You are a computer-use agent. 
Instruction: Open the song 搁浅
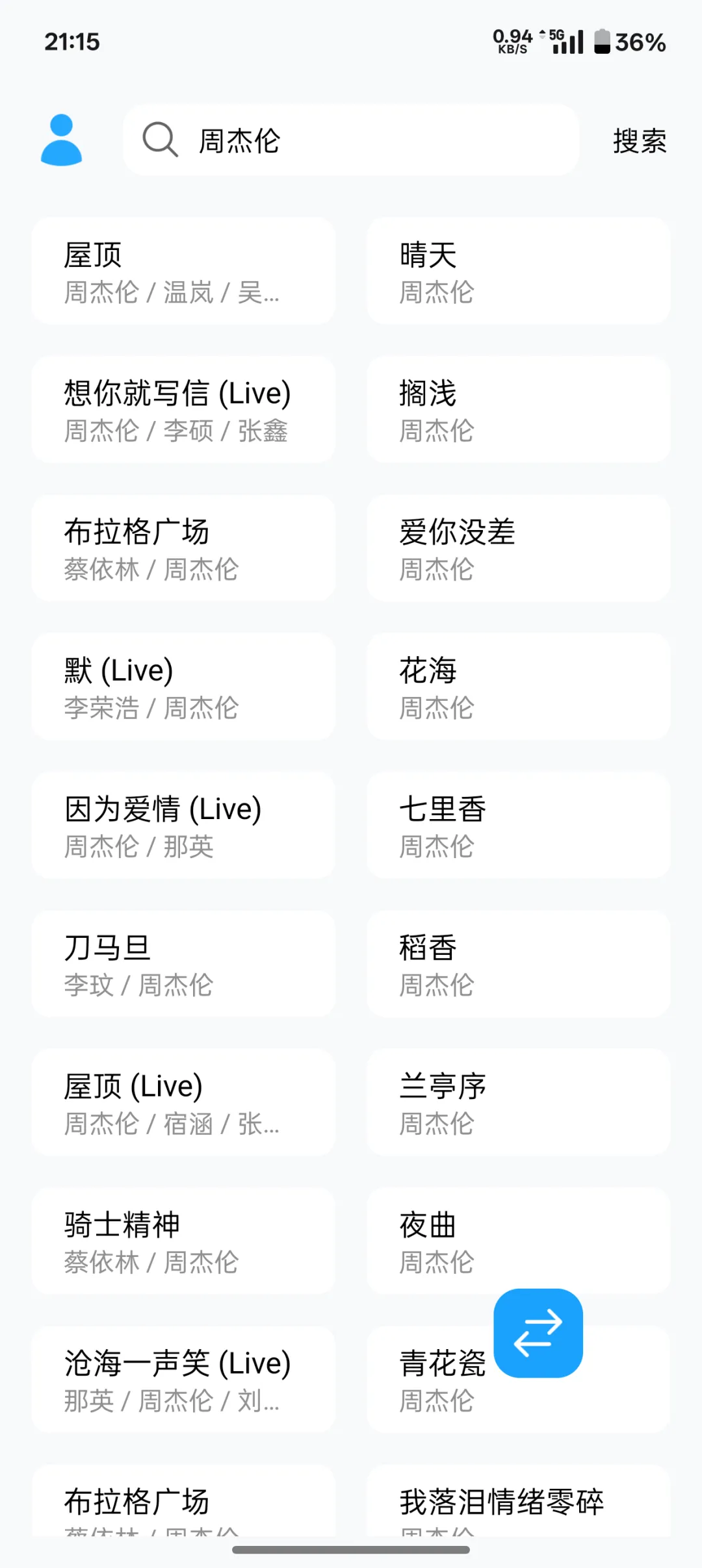(518, 410)
